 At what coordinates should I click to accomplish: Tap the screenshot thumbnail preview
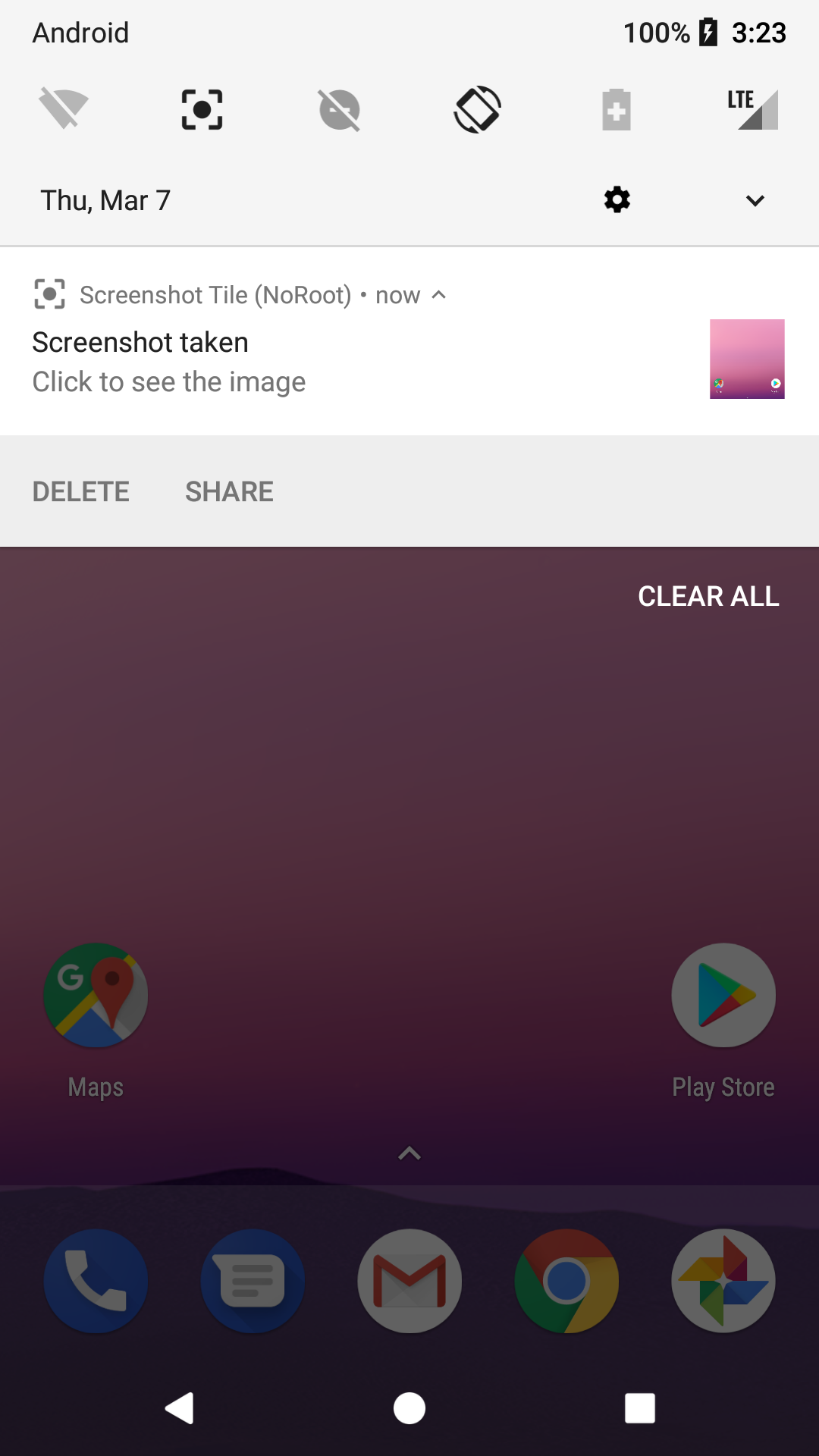(x=746, y=359)
